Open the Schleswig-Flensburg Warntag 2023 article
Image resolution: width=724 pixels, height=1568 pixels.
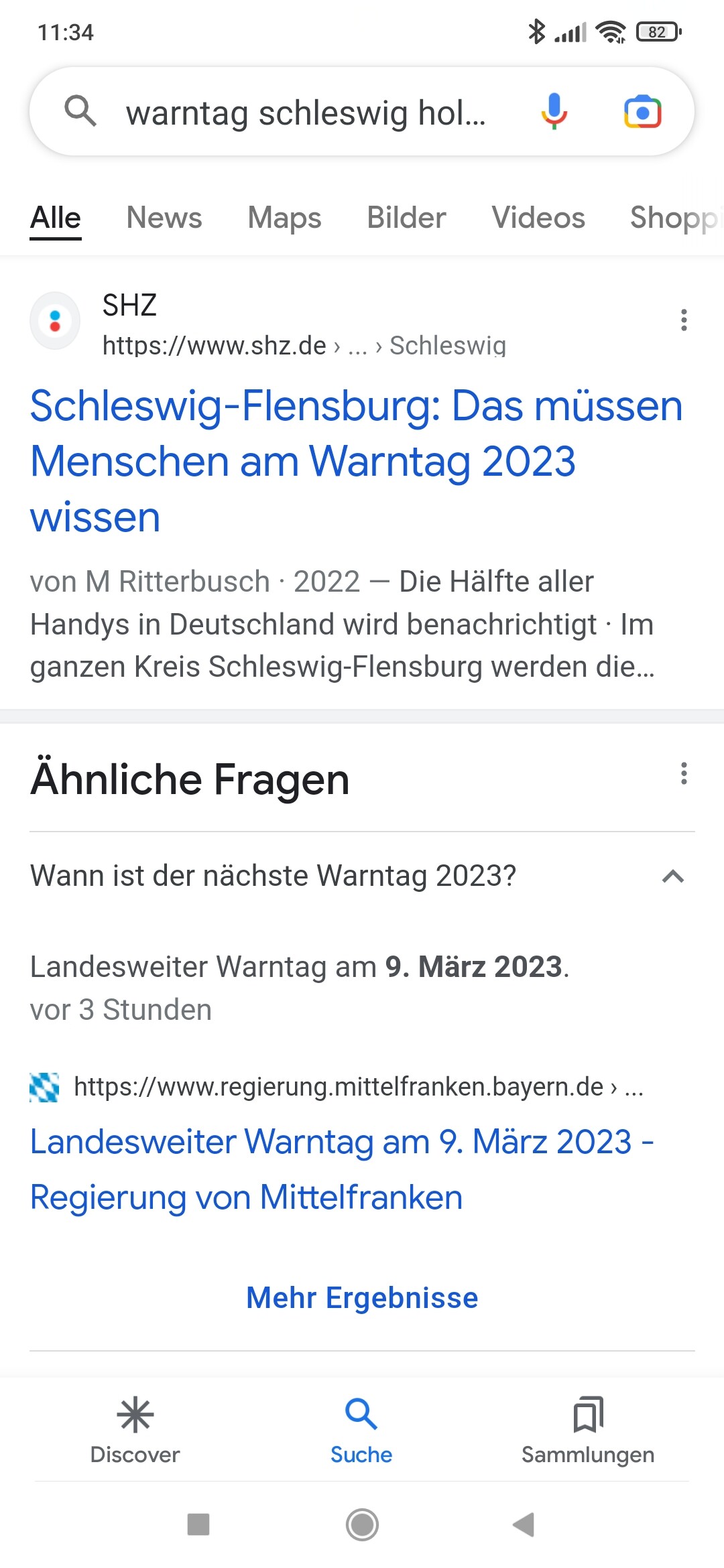357,461
